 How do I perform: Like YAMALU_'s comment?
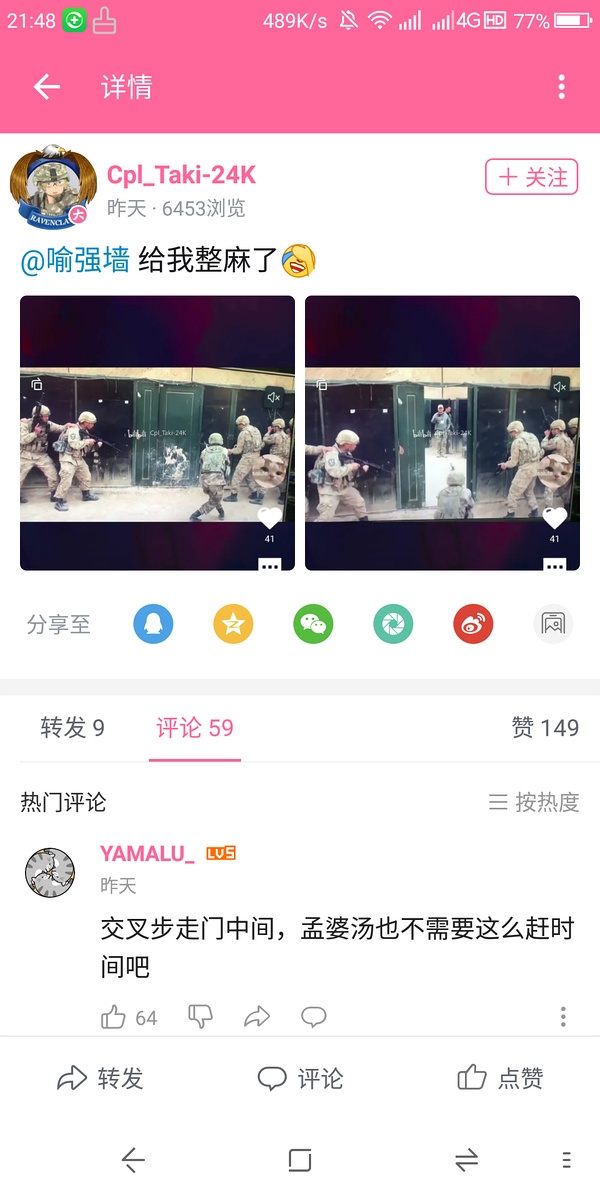pos(114,1018)
